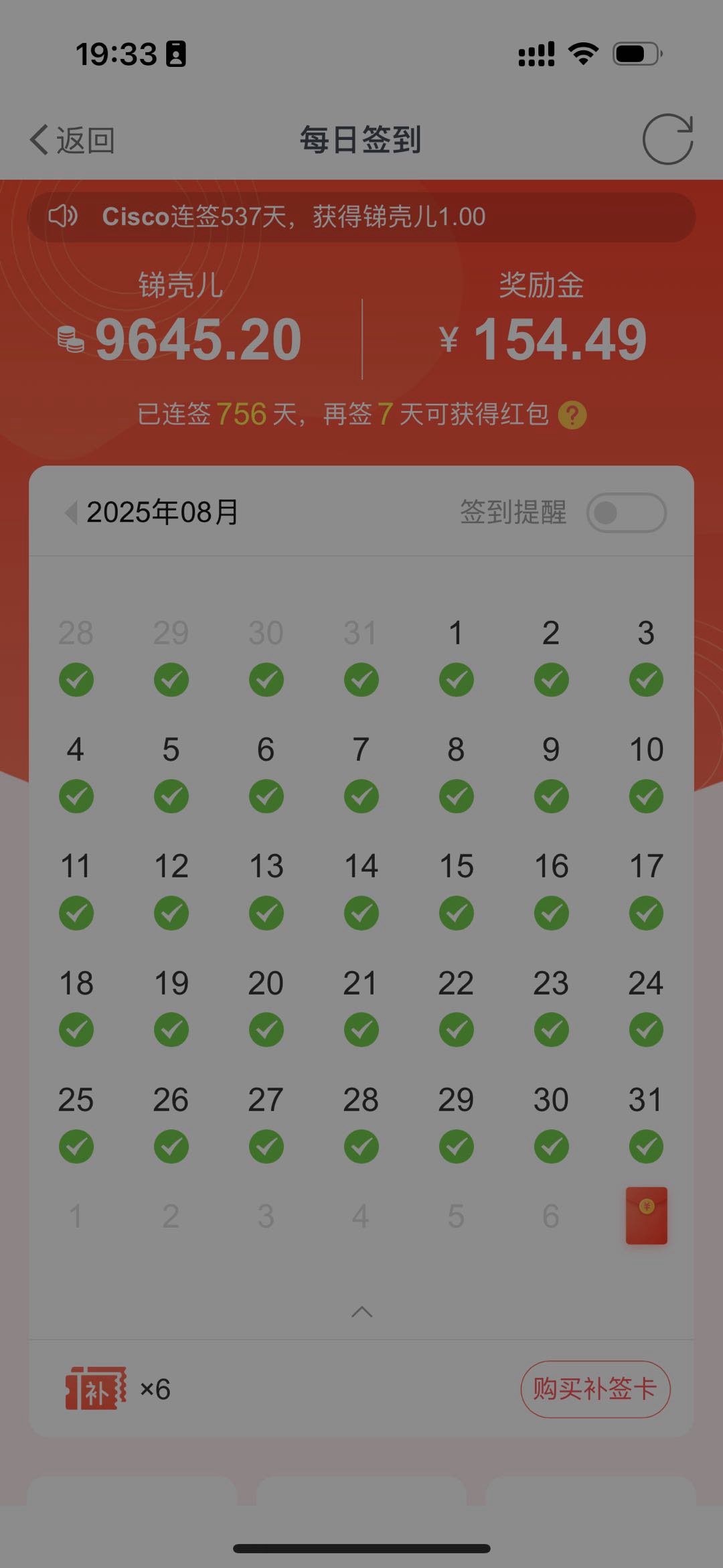Viewport: 723px width, 1568px height.
Task: Go to the previous month in calendar
Action: [x=70, y=513]
